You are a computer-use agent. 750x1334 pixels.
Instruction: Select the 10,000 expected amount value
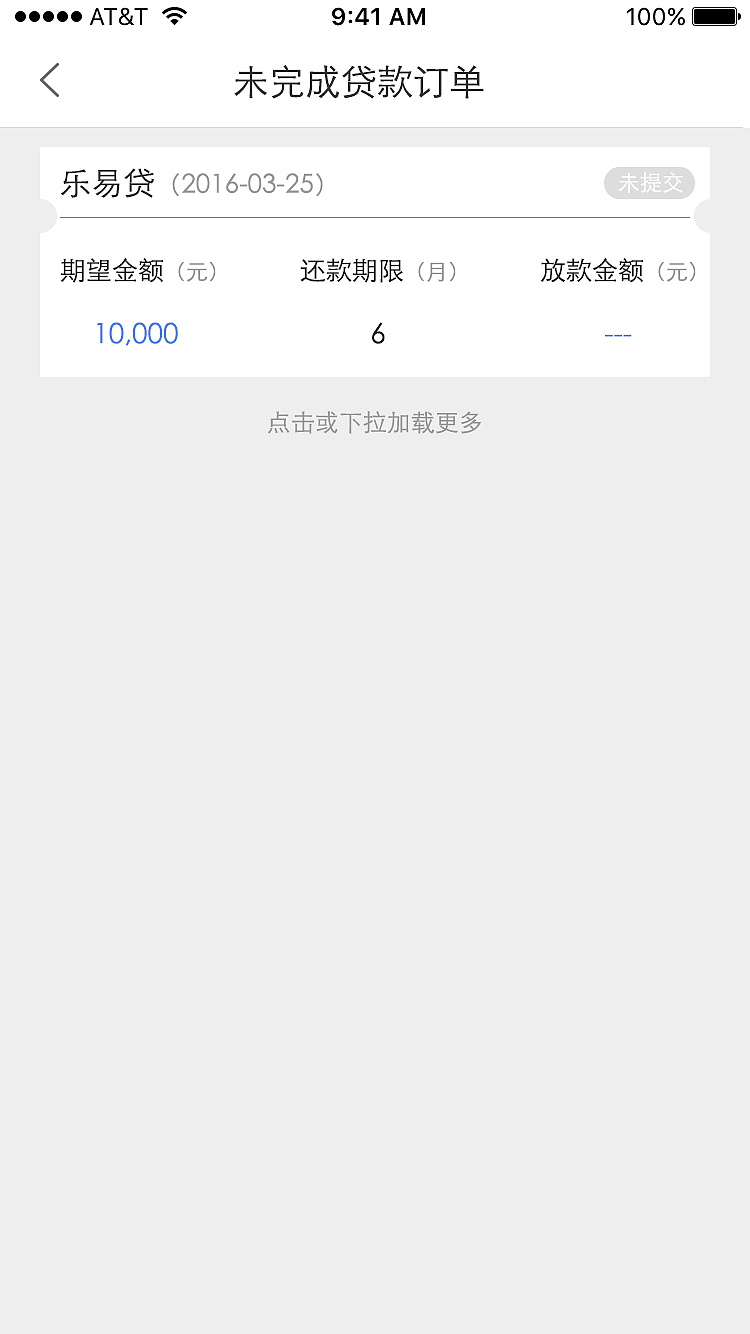tap(137, 333)
